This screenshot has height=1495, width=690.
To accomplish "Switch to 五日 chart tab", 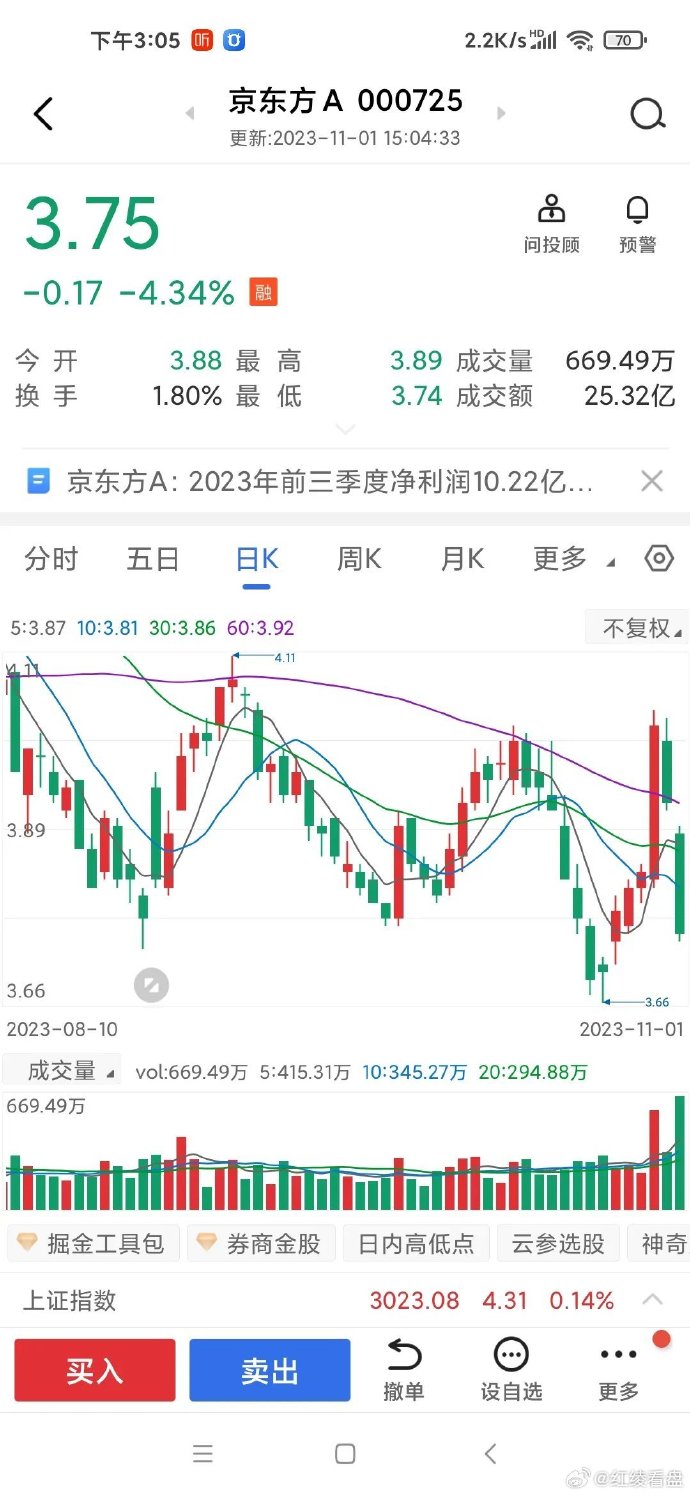I will (153, 559).
